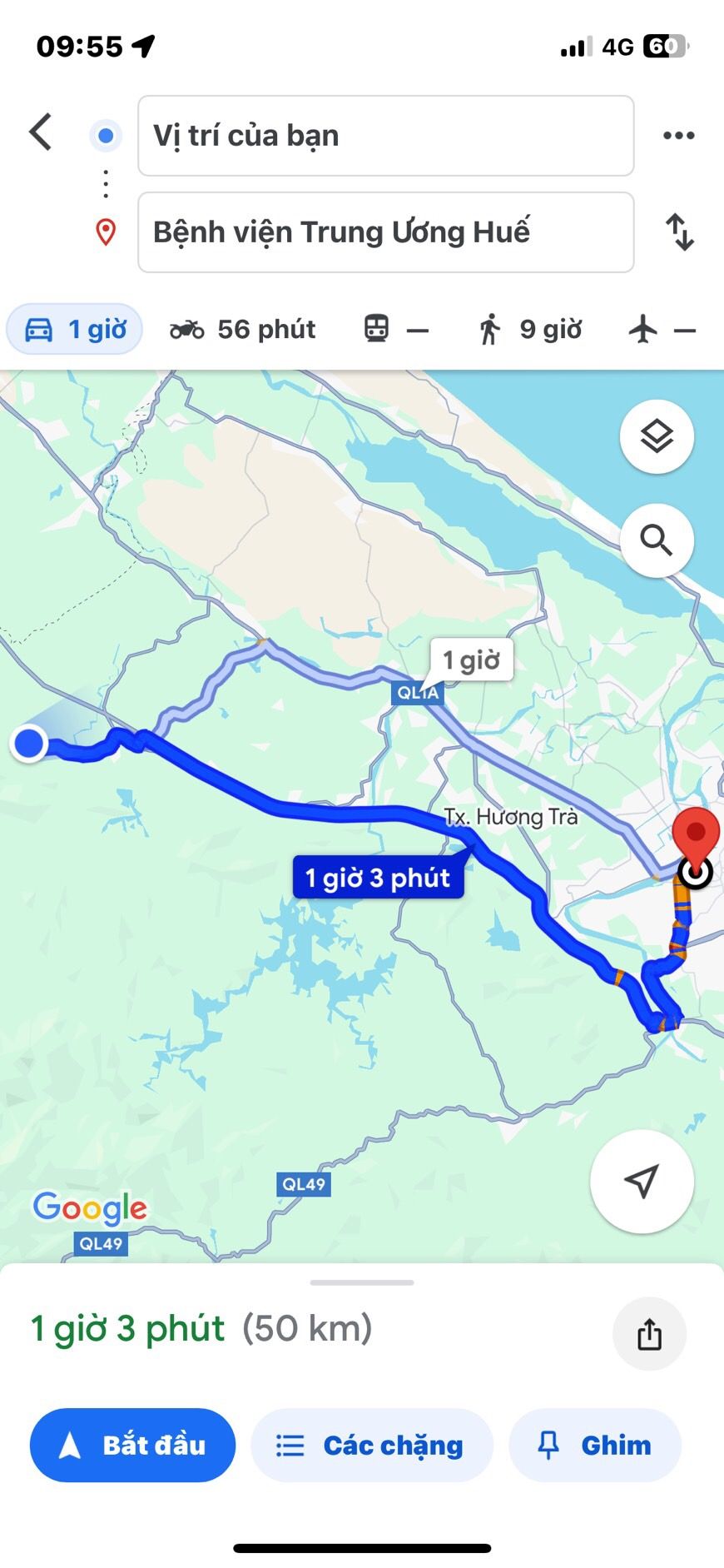The height and width of the screenshot is (1568, 724).
Task: Pin this route with Ghim
Action: click(x=595, y=1445)
